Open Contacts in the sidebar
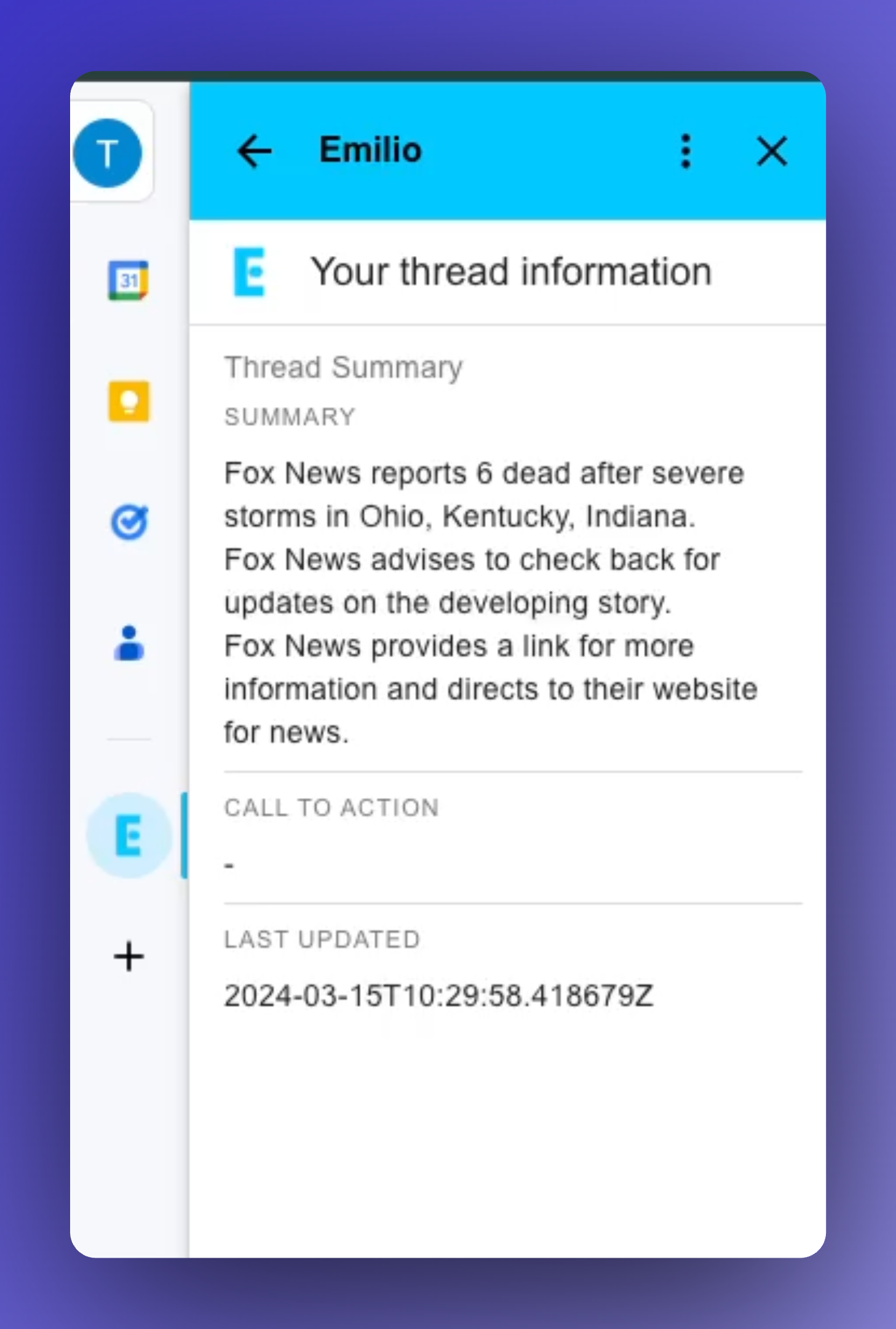 point(129,644)
